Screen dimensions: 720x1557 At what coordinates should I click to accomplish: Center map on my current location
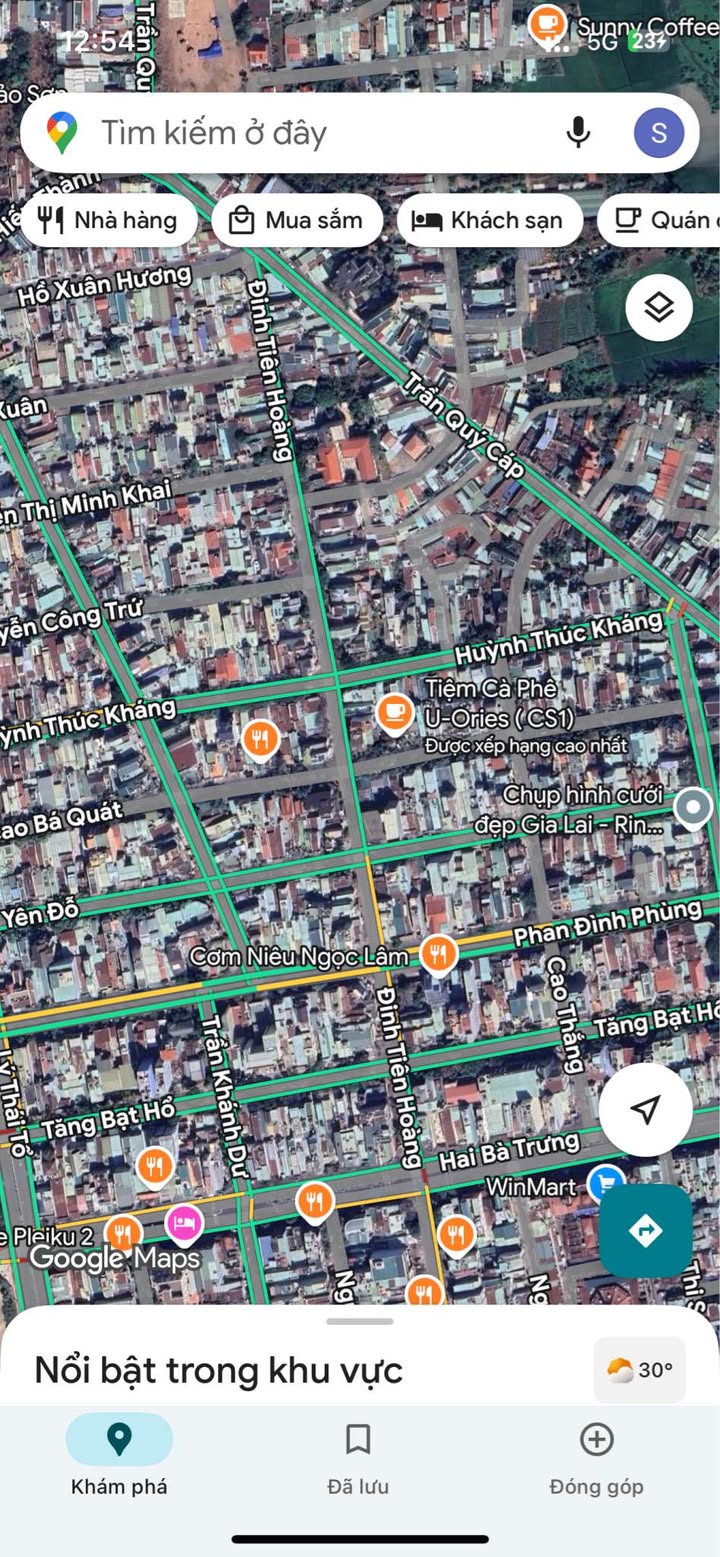point(646,1109)
